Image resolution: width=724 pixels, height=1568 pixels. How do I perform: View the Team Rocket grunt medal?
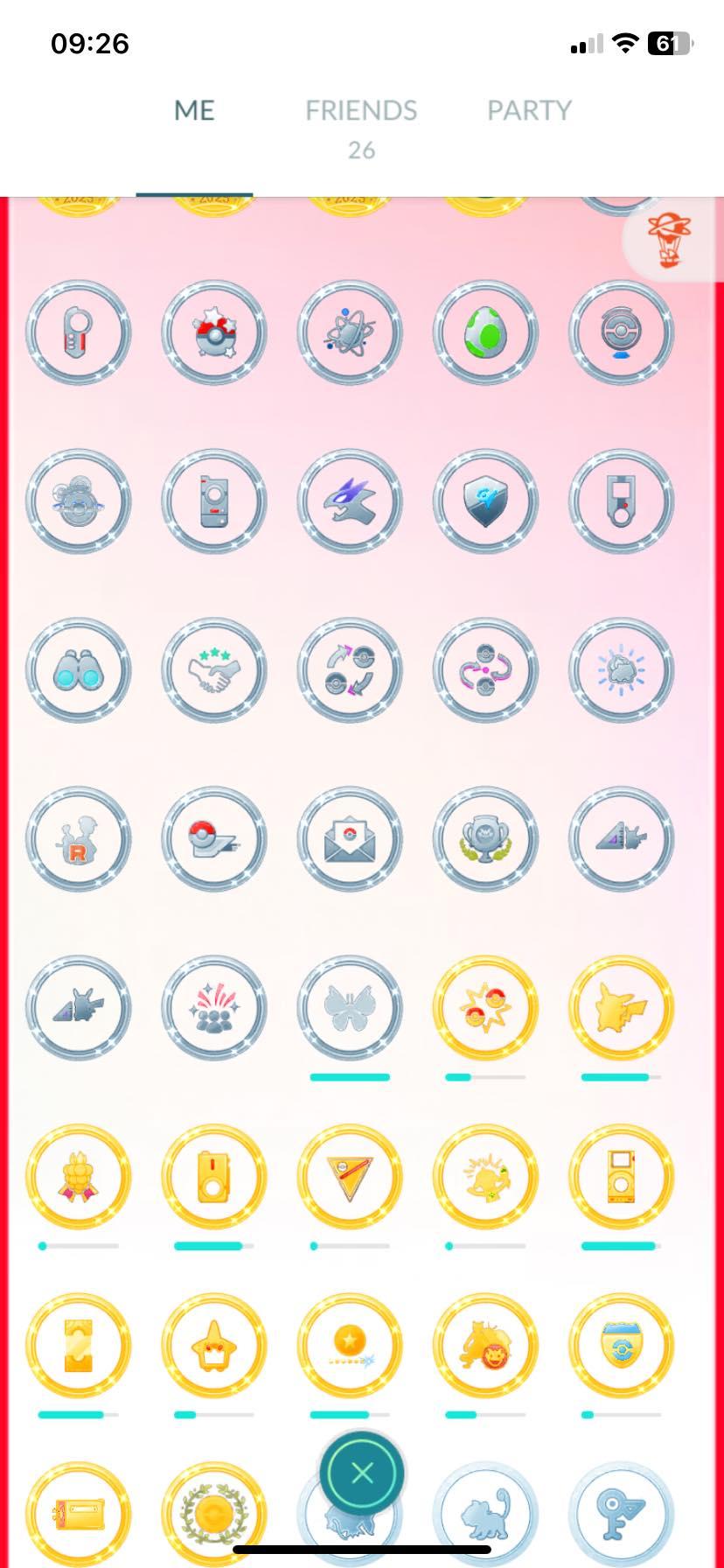[79, 840]
